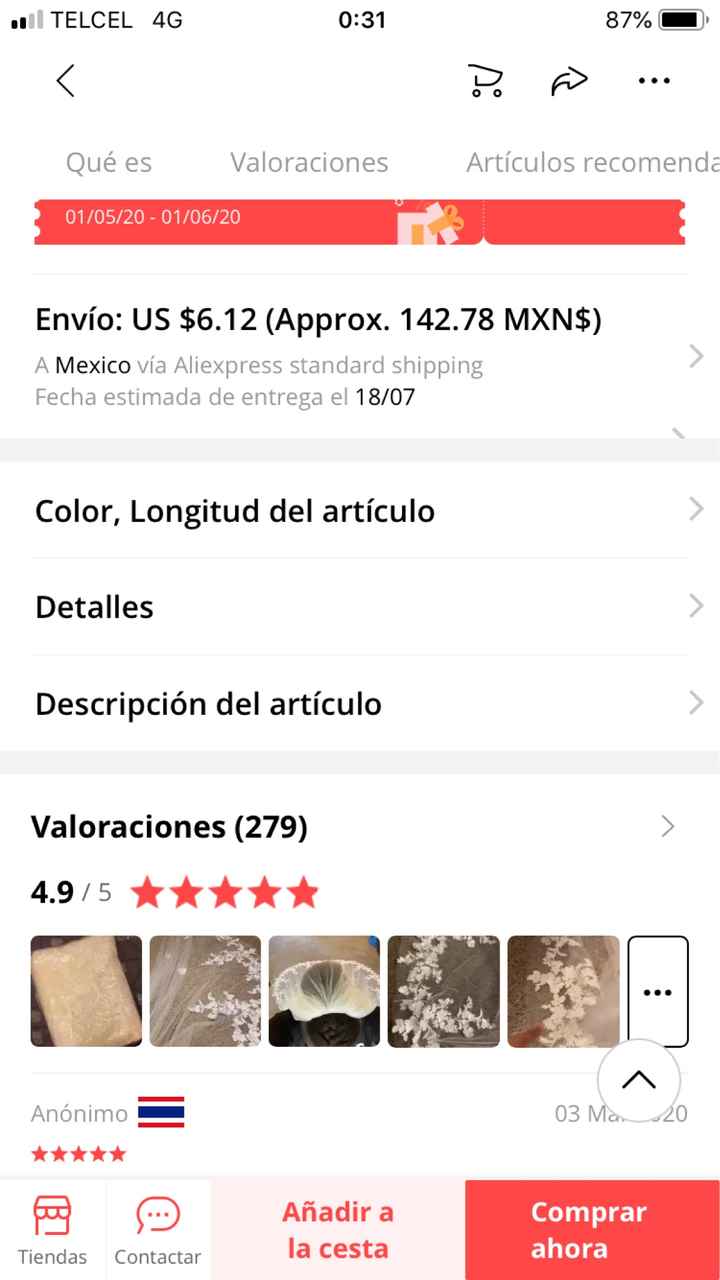This screenshot has width=720, height=1280.
Task: Expand the Color, Longitud del artículo section
Action: click(x=360, y=510)
